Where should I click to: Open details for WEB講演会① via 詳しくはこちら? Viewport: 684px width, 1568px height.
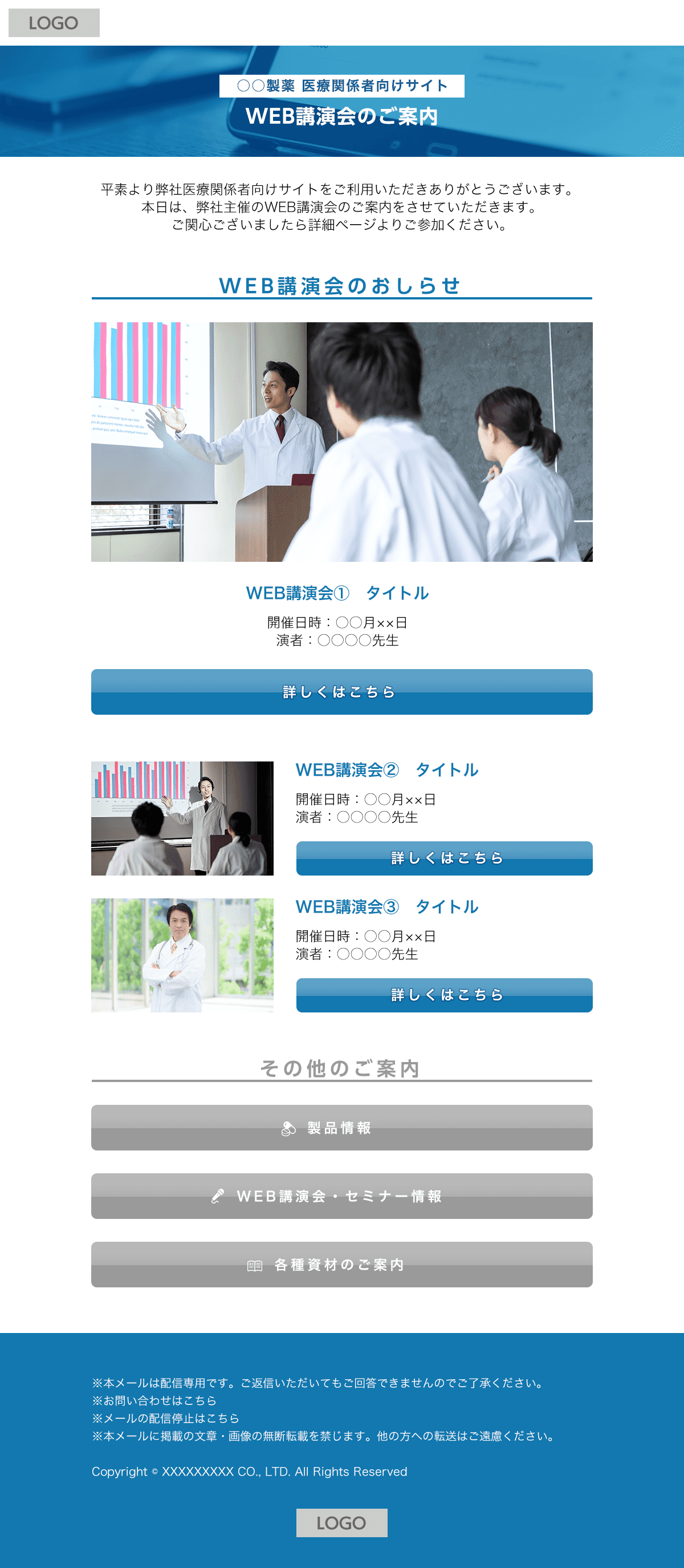(341, 691)
